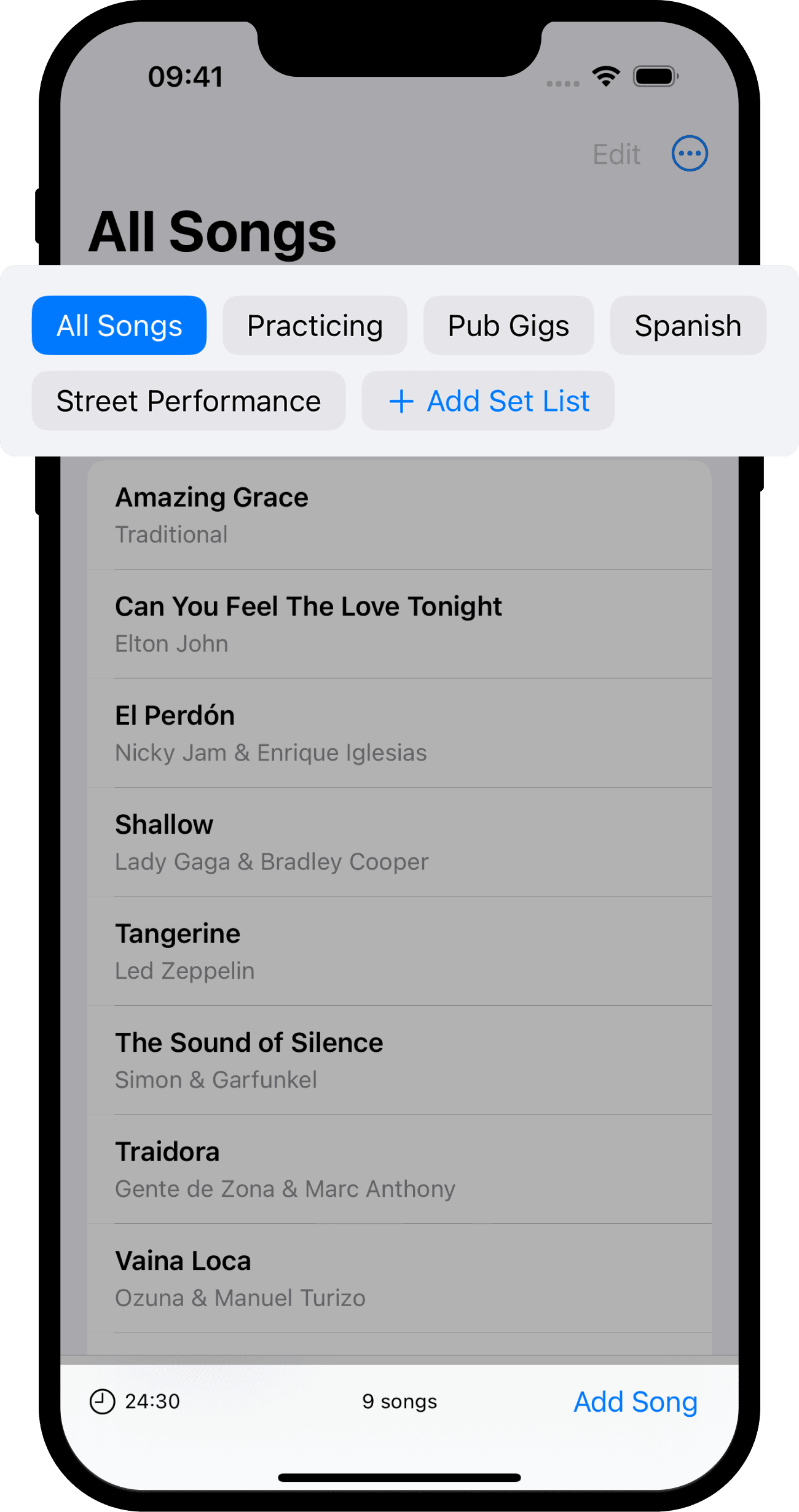Open the Pub Gigs set list
Image resolution: width=799 pixels, height=1512 pixels.
508,325
